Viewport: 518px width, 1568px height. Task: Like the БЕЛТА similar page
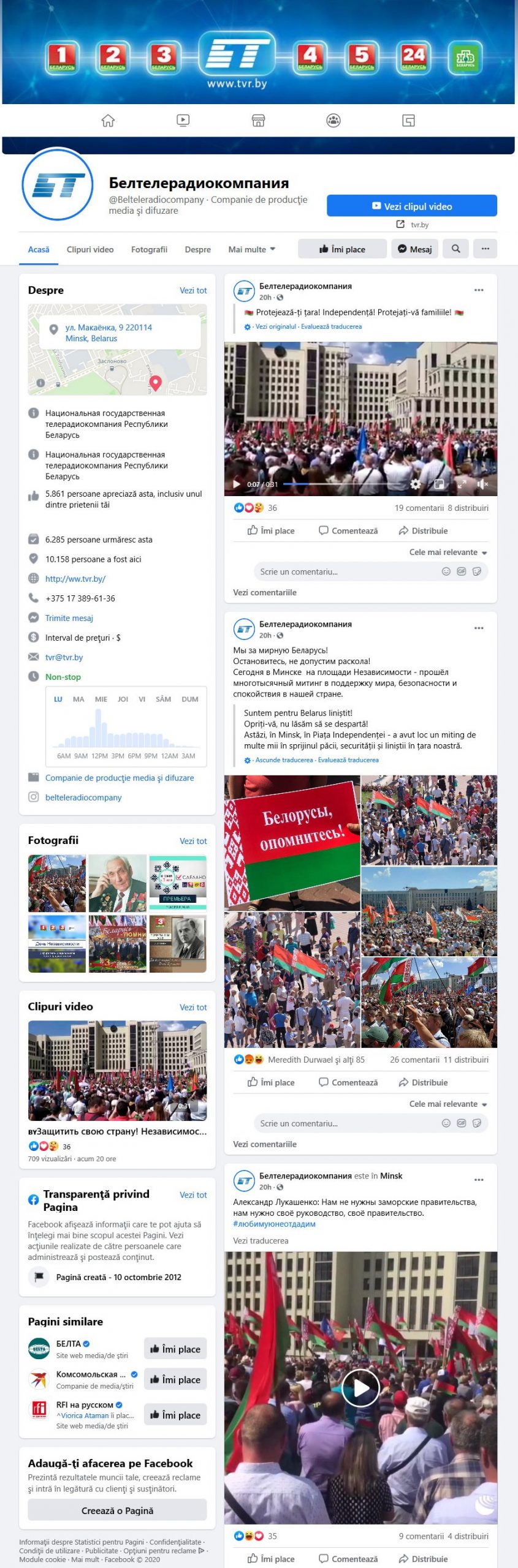coord(175,1349)
